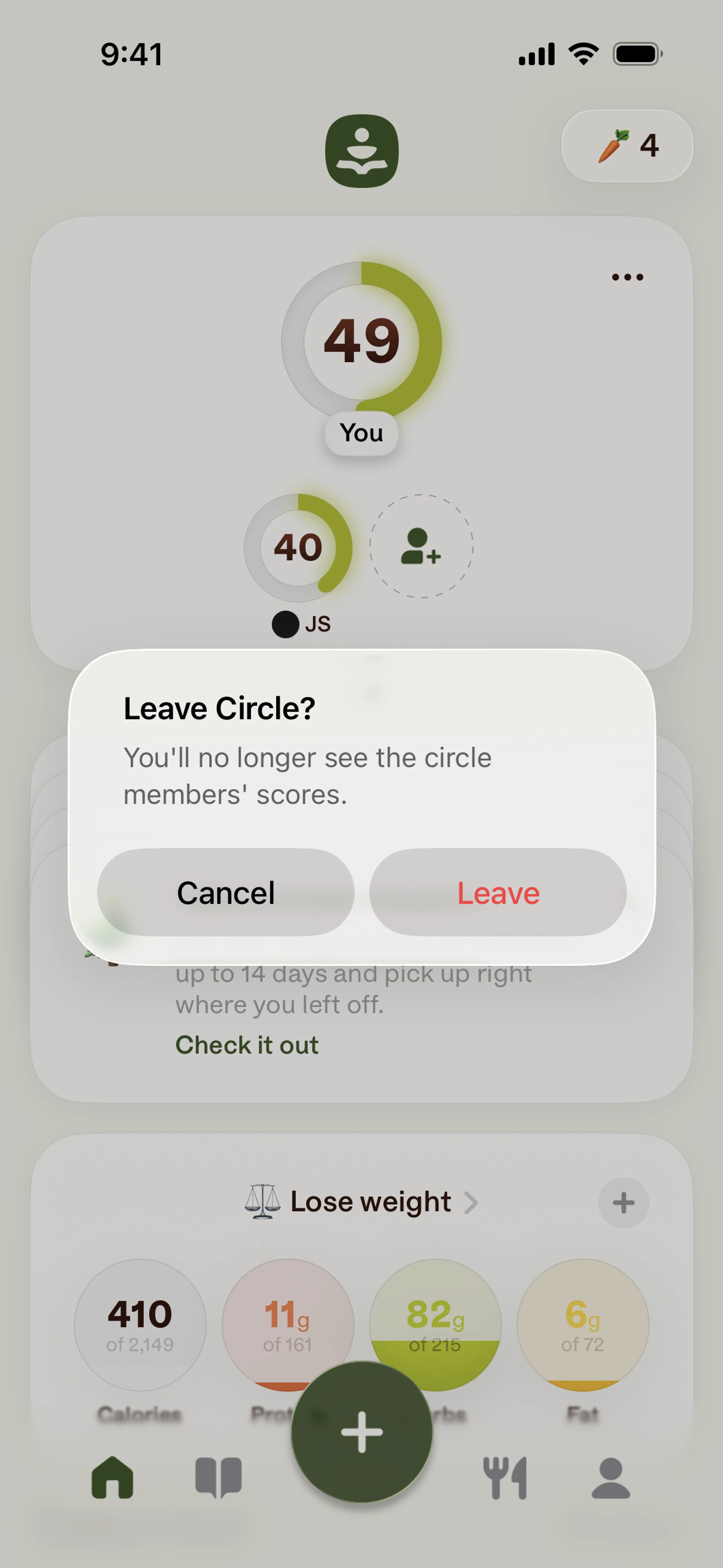This screenshot has width=723, height=1568.
Task: Tap the green plus add button
Action: (x=361, y=1432)
